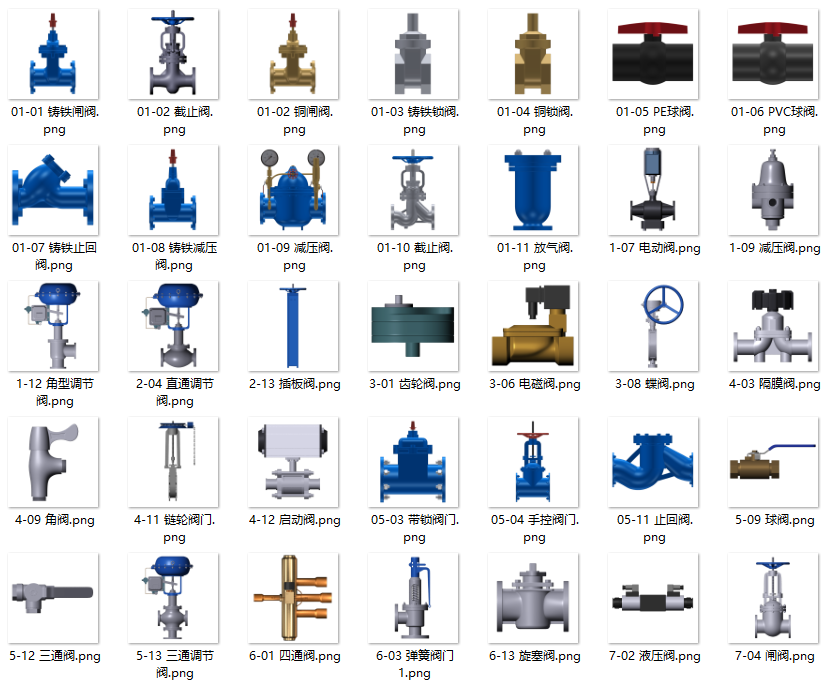The height and width of the screenshot is (681, 834).
Task: Select 4-12 启动阀.png thumbnail
Action: (x=294, y=462)
